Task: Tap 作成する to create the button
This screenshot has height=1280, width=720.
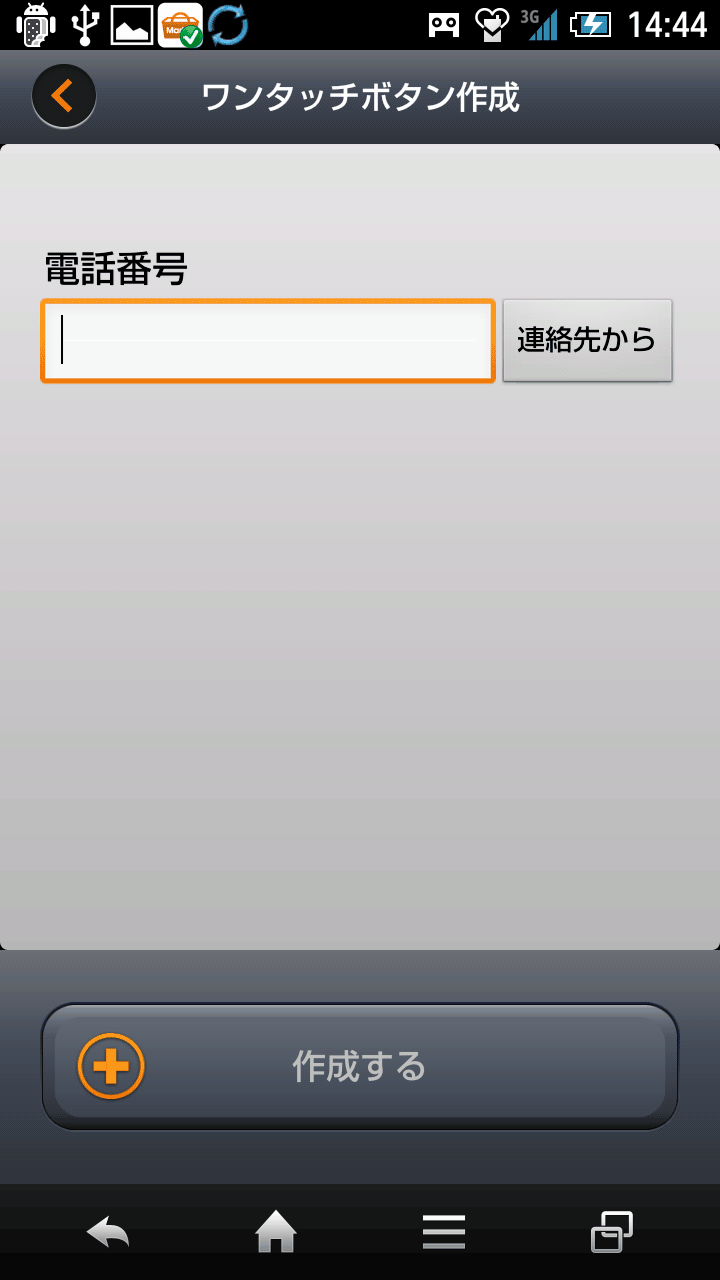Action: tap(360, 1066)
